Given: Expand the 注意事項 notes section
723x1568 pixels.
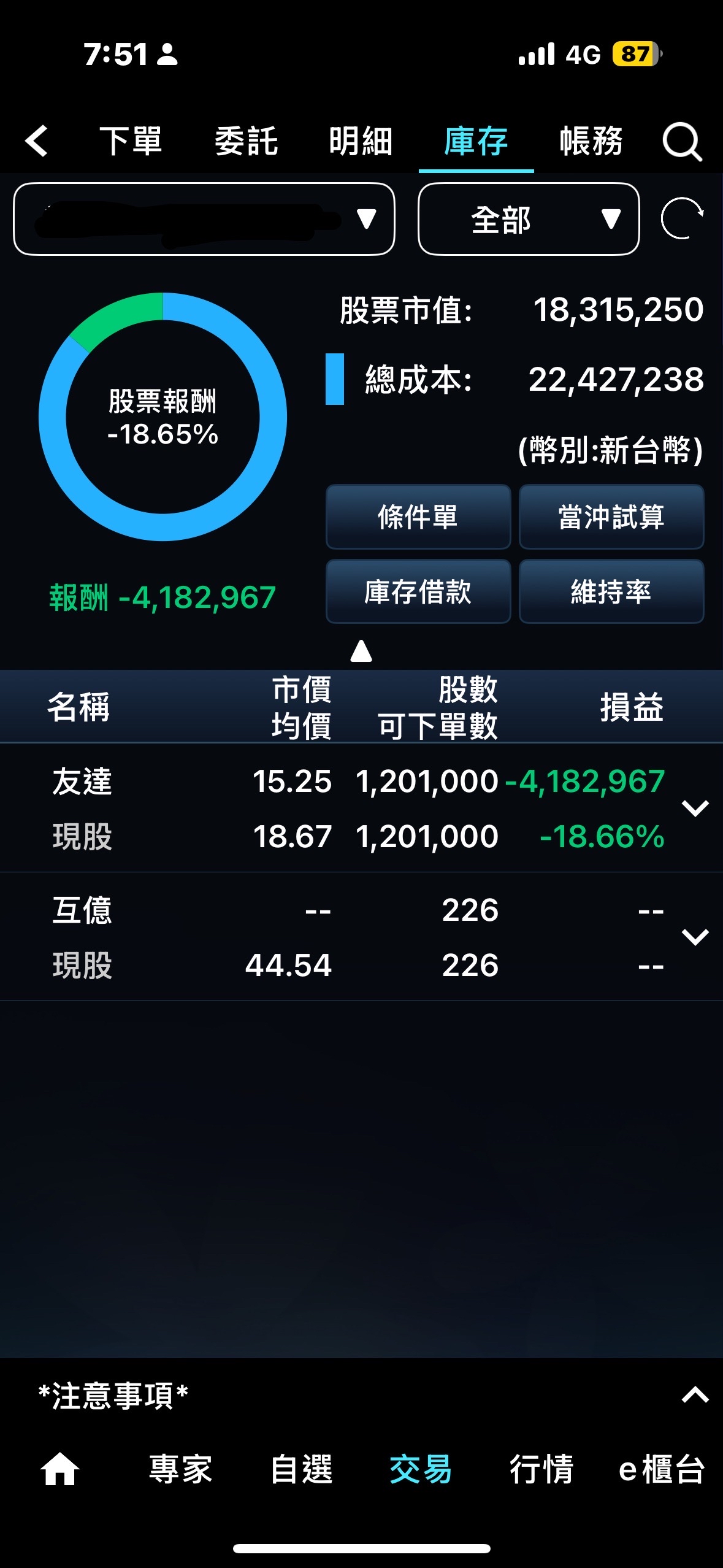Looking at the screenshot, I should (695, 1396).
